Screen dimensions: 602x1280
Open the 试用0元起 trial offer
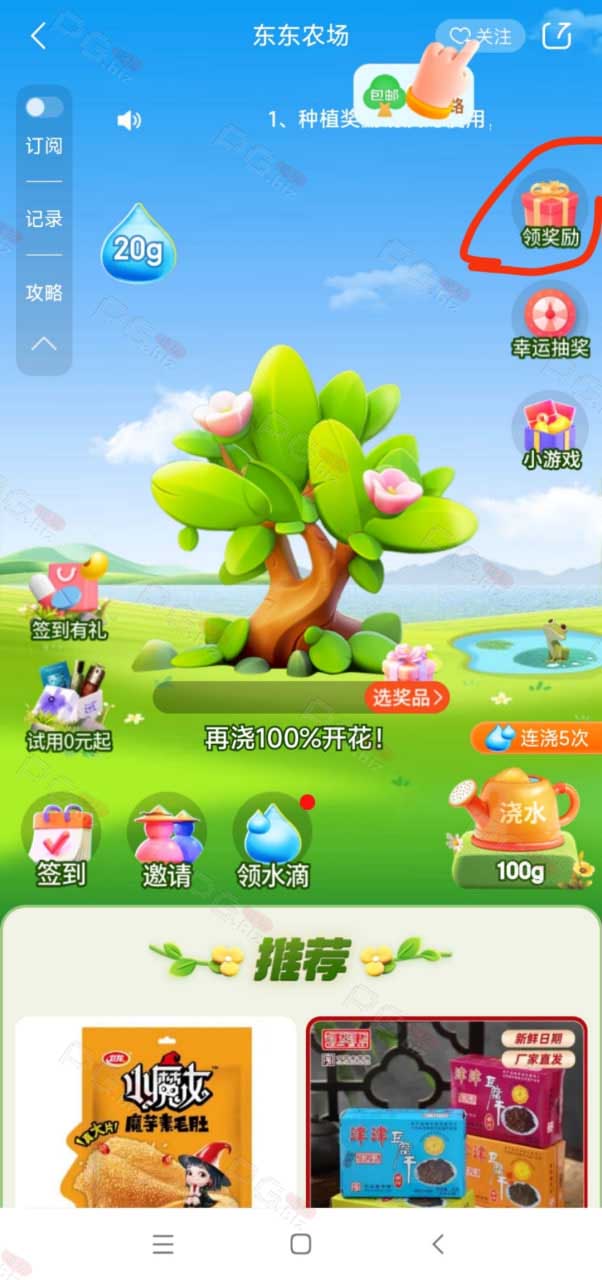click(69, 708)
